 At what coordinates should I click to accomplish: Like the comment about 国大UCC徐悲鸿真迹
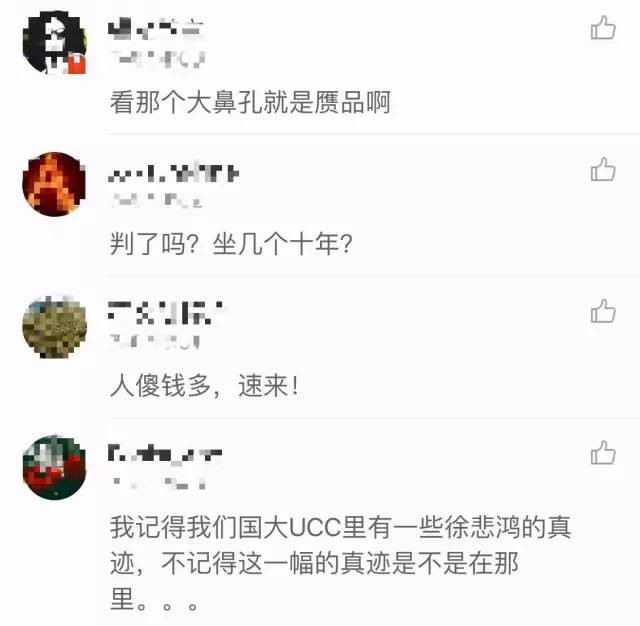coord(603,453)
